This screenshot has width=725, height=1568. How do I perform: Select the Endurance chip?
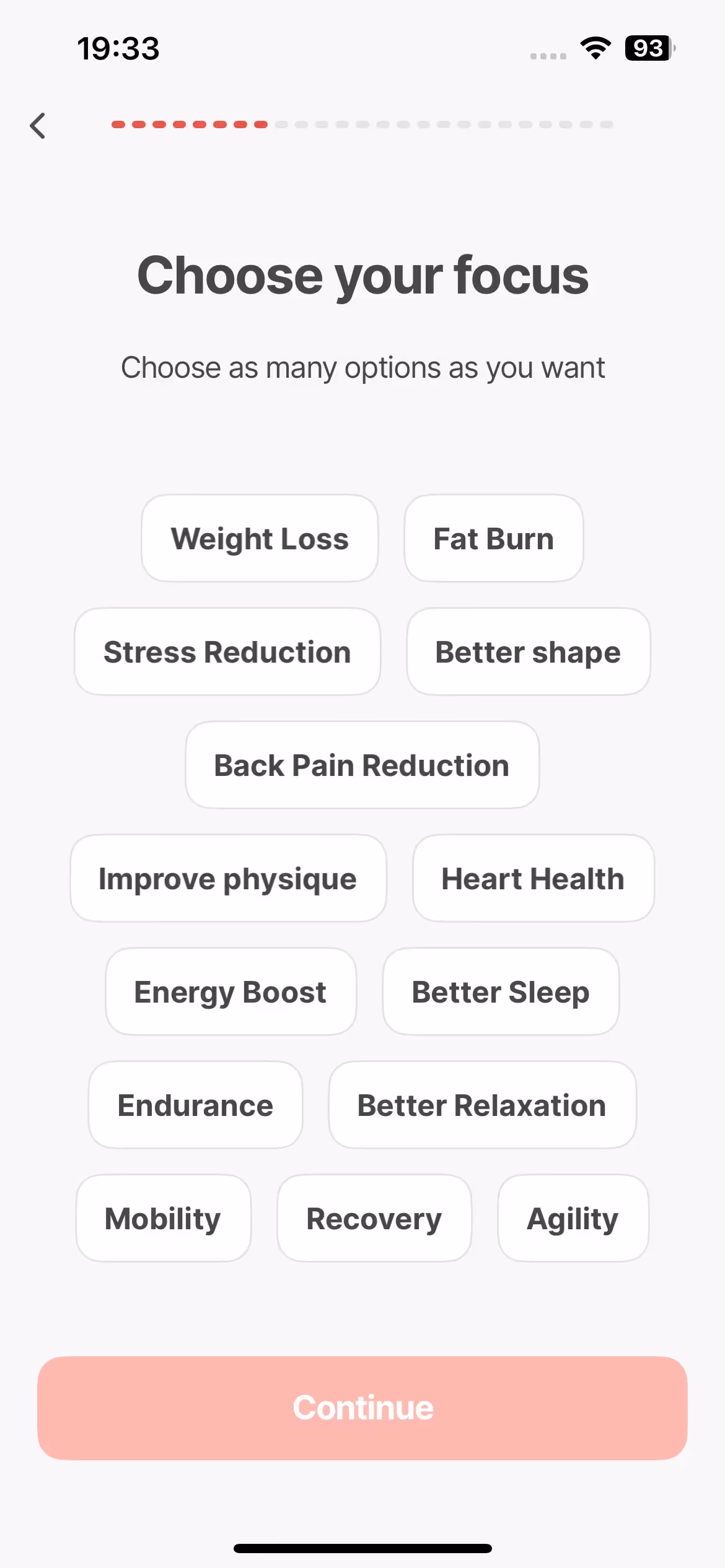tap(196, 1105)
